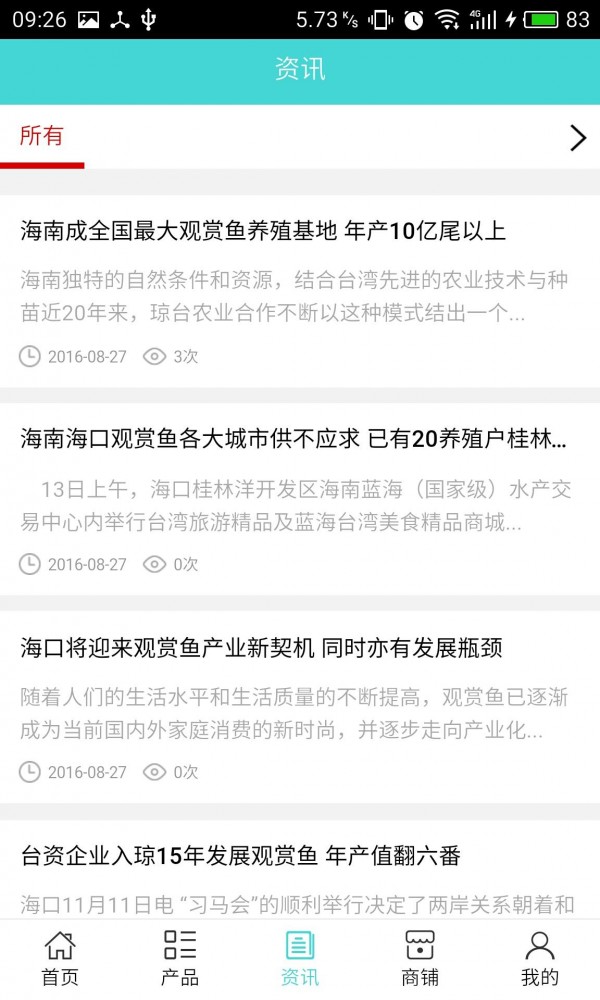Go to the 首页 tab
The height and width of the screenshot is (1000, 600).
point(60,958)
